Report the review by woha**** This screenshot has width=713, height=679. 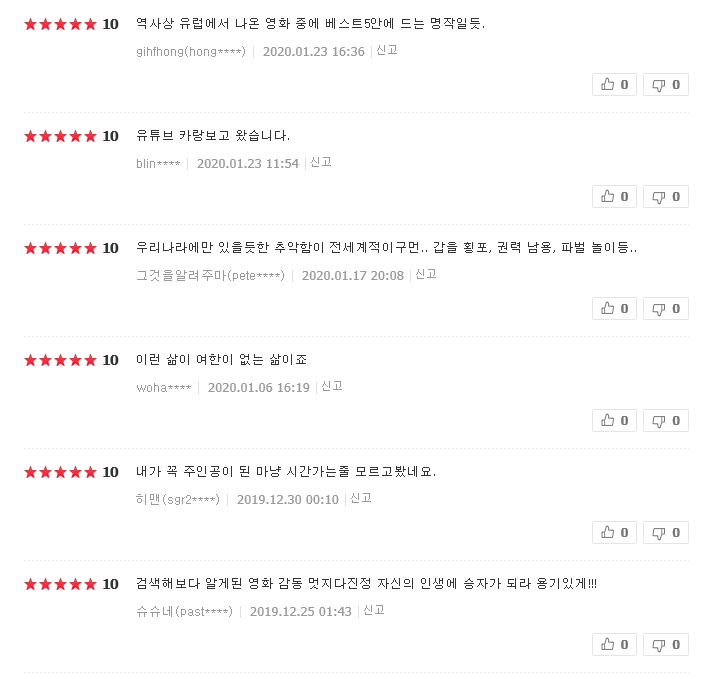click(x=332, y=386)
